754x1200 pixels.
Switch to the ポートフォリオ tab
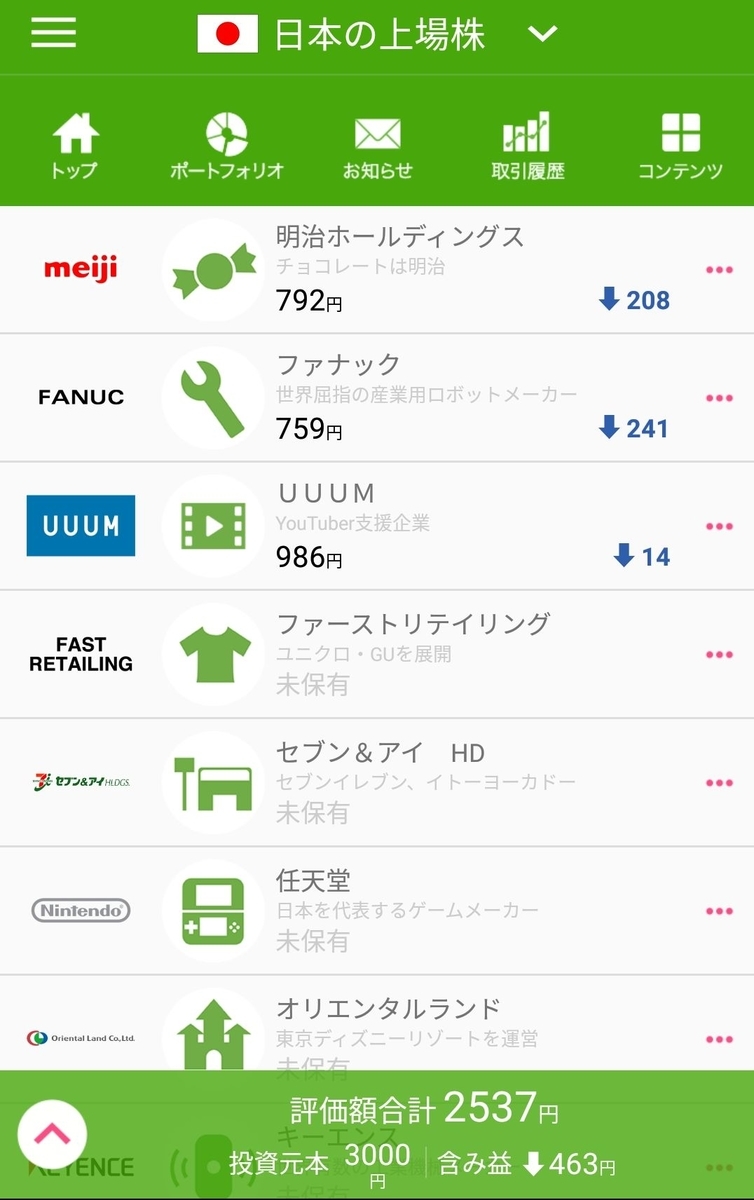pyautogui.click(x=227, y=146)
